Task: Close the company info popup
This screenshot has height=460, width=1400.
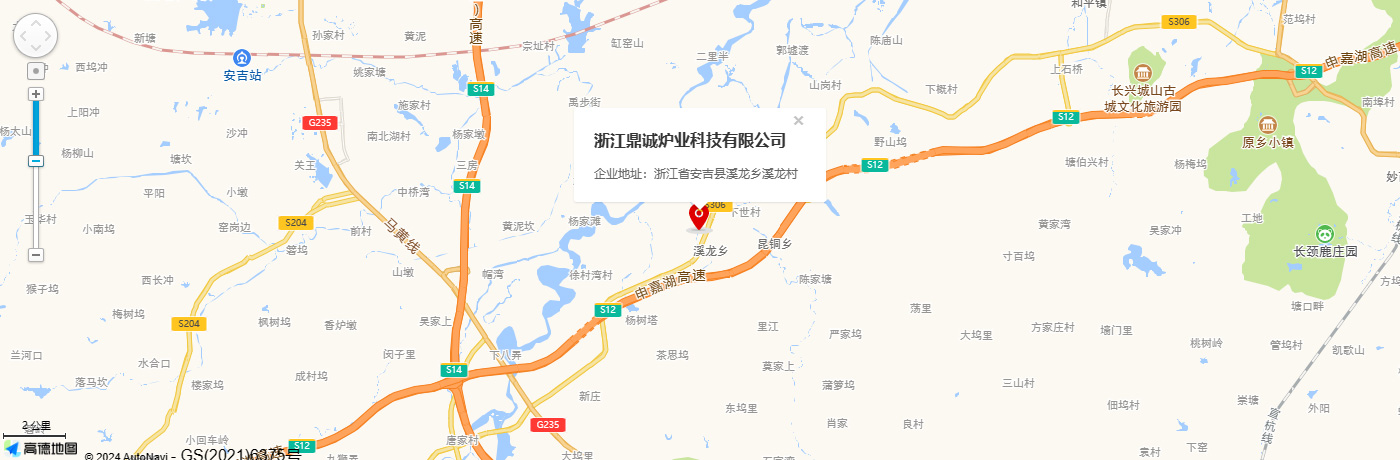Action: point(798,121)
